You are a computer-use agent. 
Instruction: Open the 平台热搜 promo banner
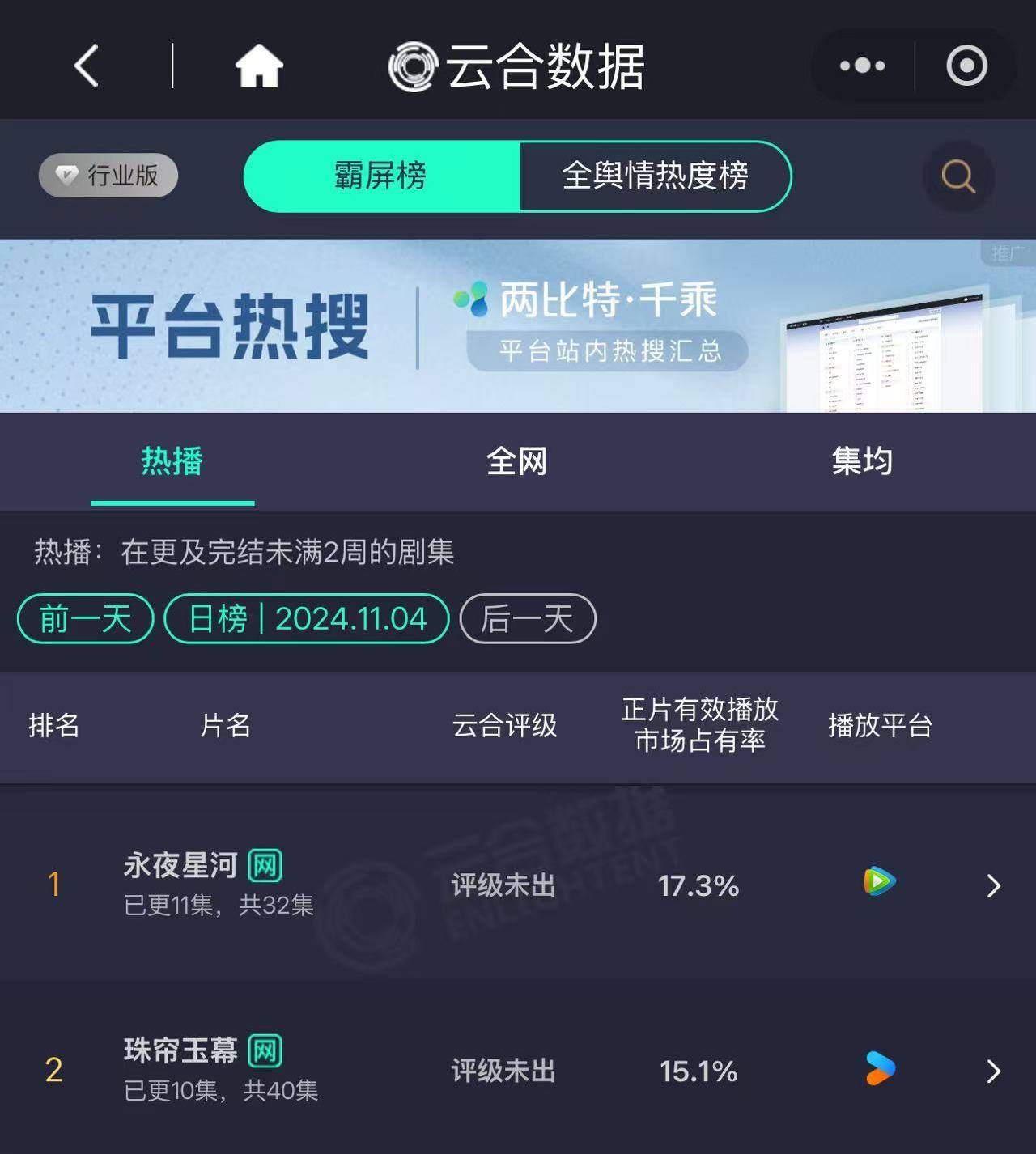[518, 326]
